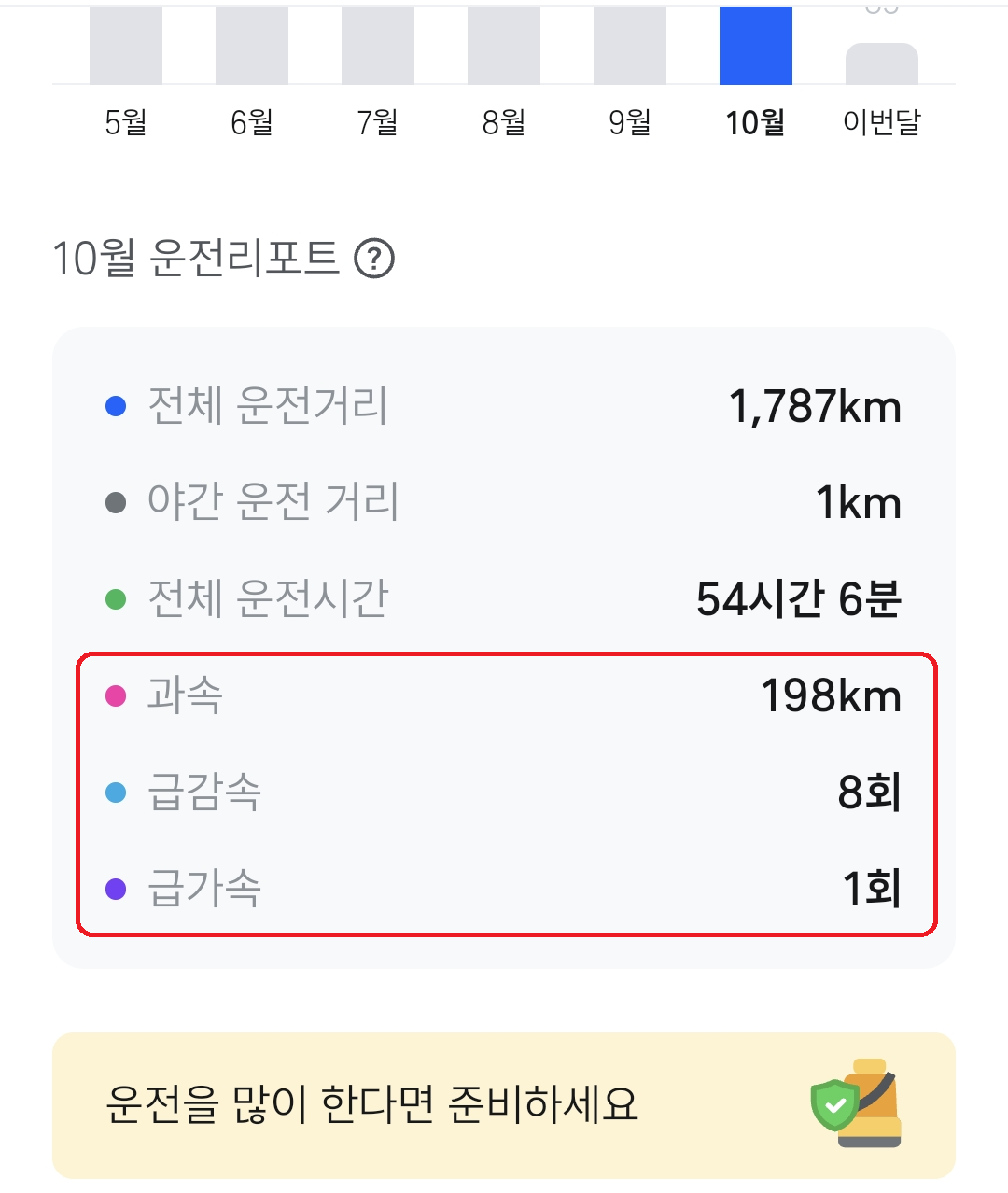
Task: Select the 과속 198km row
Action: [x=504, y=695]
